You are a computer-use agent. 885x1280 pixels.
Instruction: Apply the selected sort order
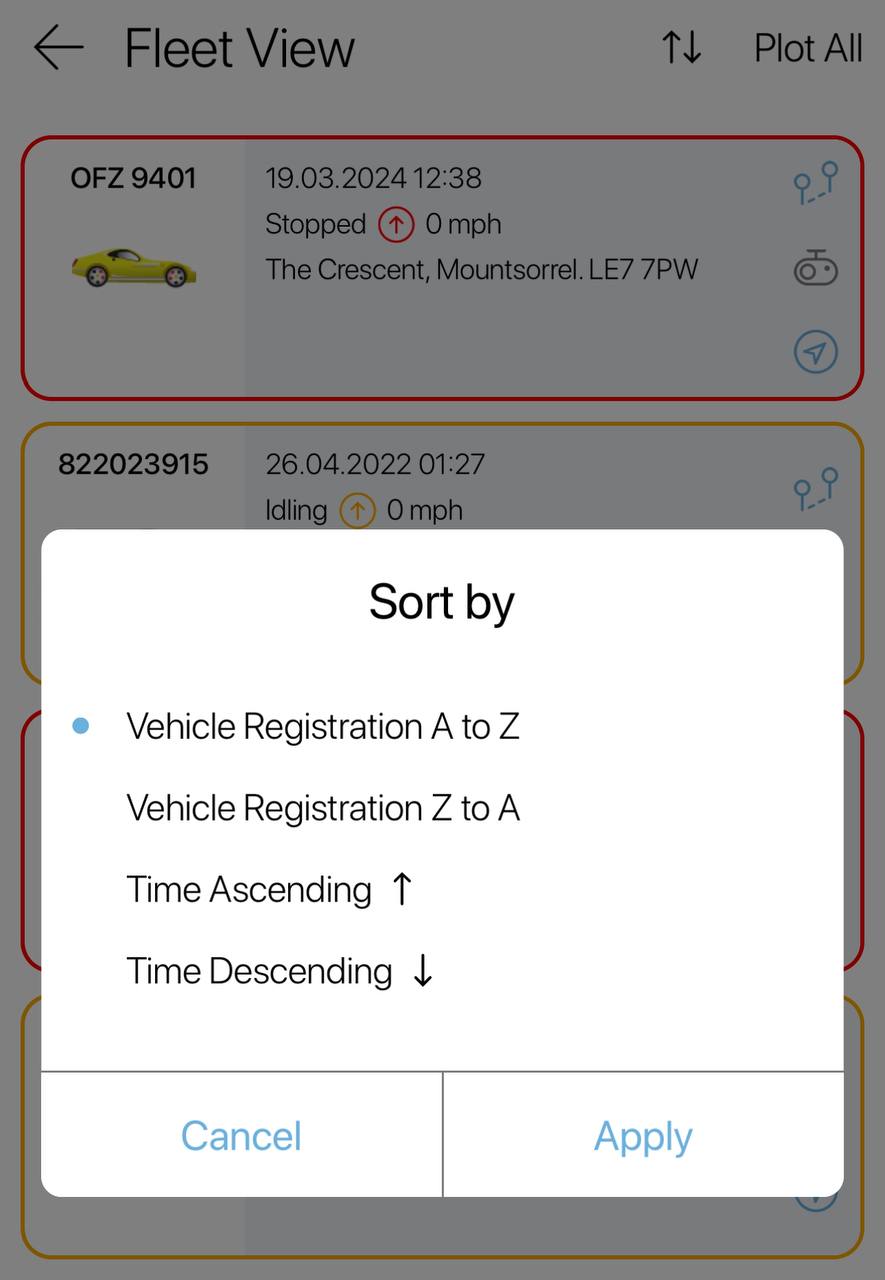pyautogui.click(x=643, y=1136)
